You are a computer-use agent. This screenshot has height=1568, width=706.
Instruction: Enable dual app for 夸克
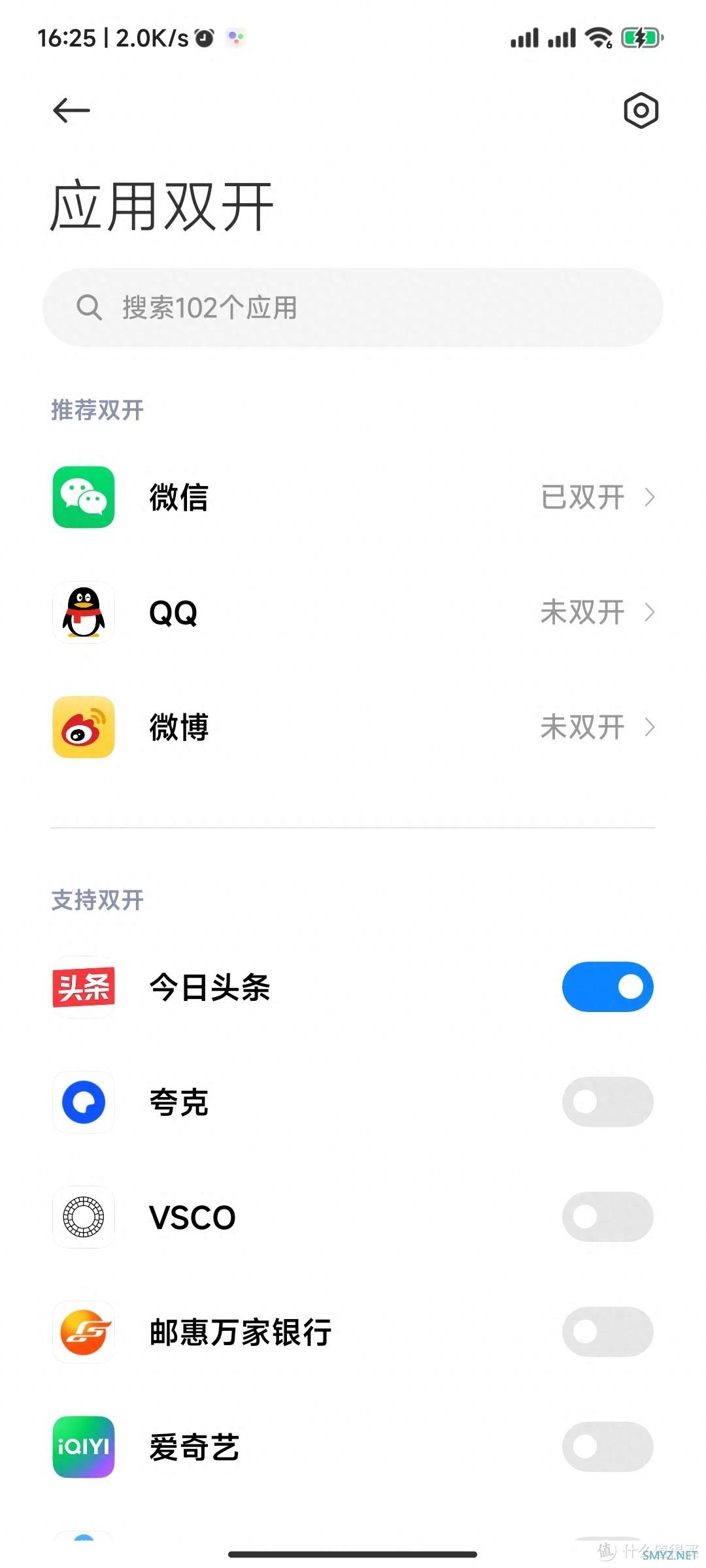[607, 1102]
